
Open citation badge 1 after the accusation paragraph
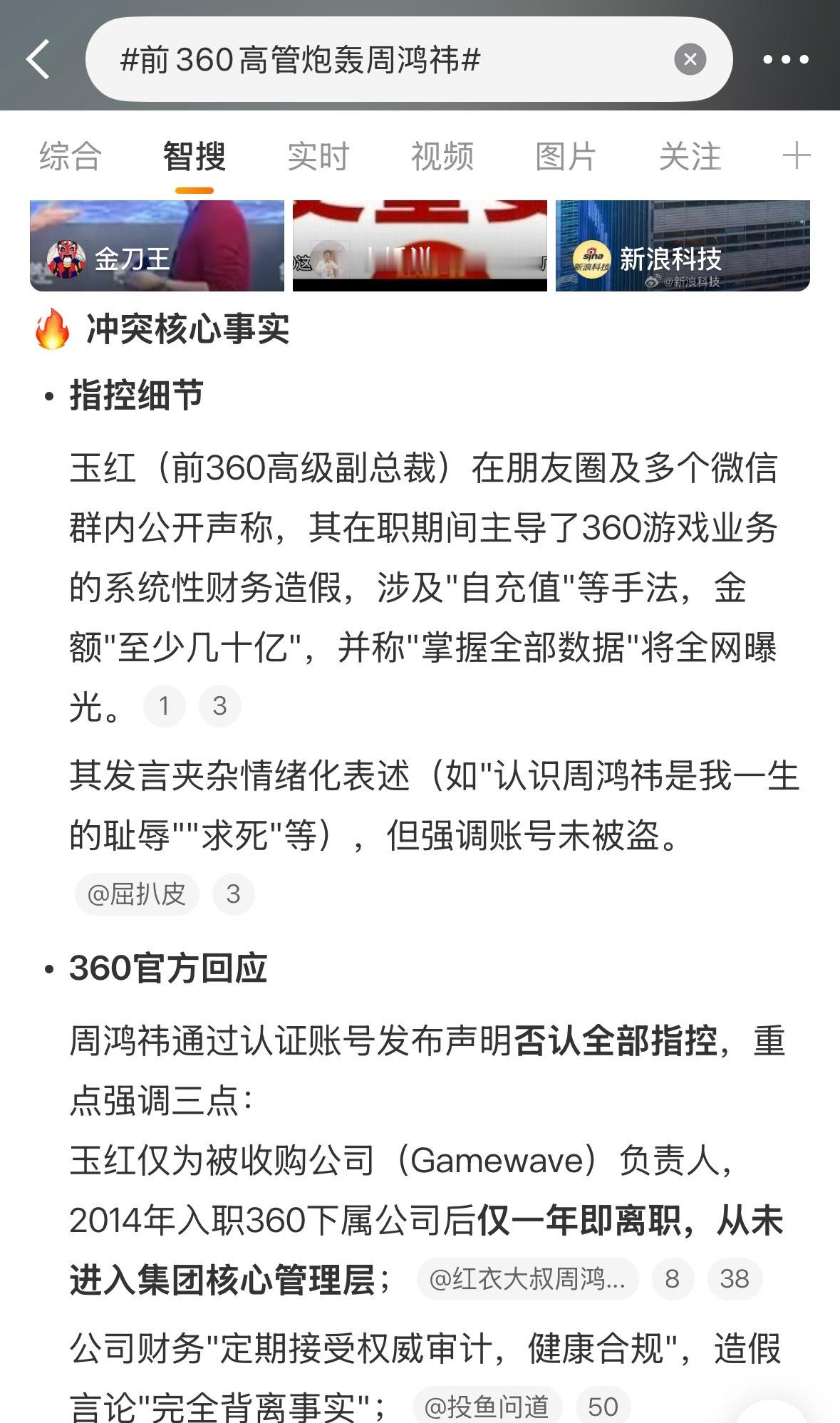pyautogui.click(x=165, y=705)
